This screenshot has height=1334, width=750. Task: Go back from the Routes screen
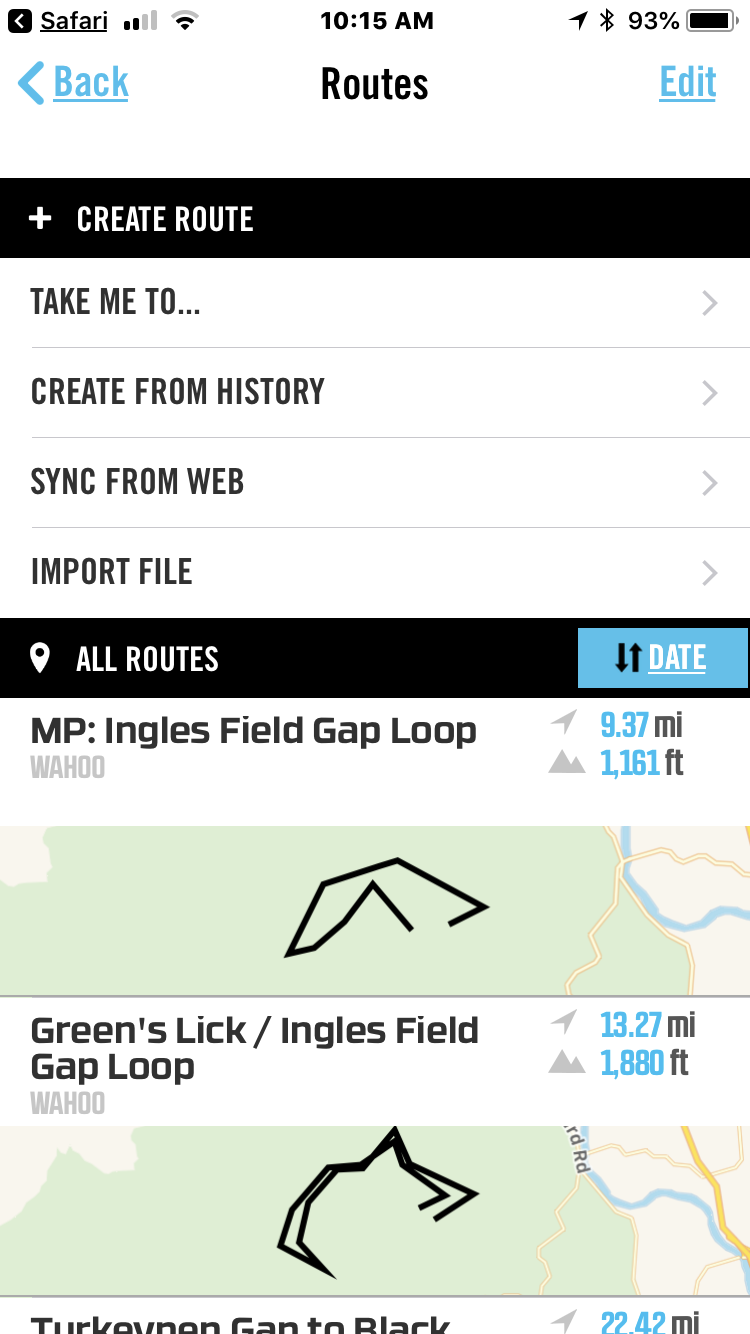[x=75, y=83]
